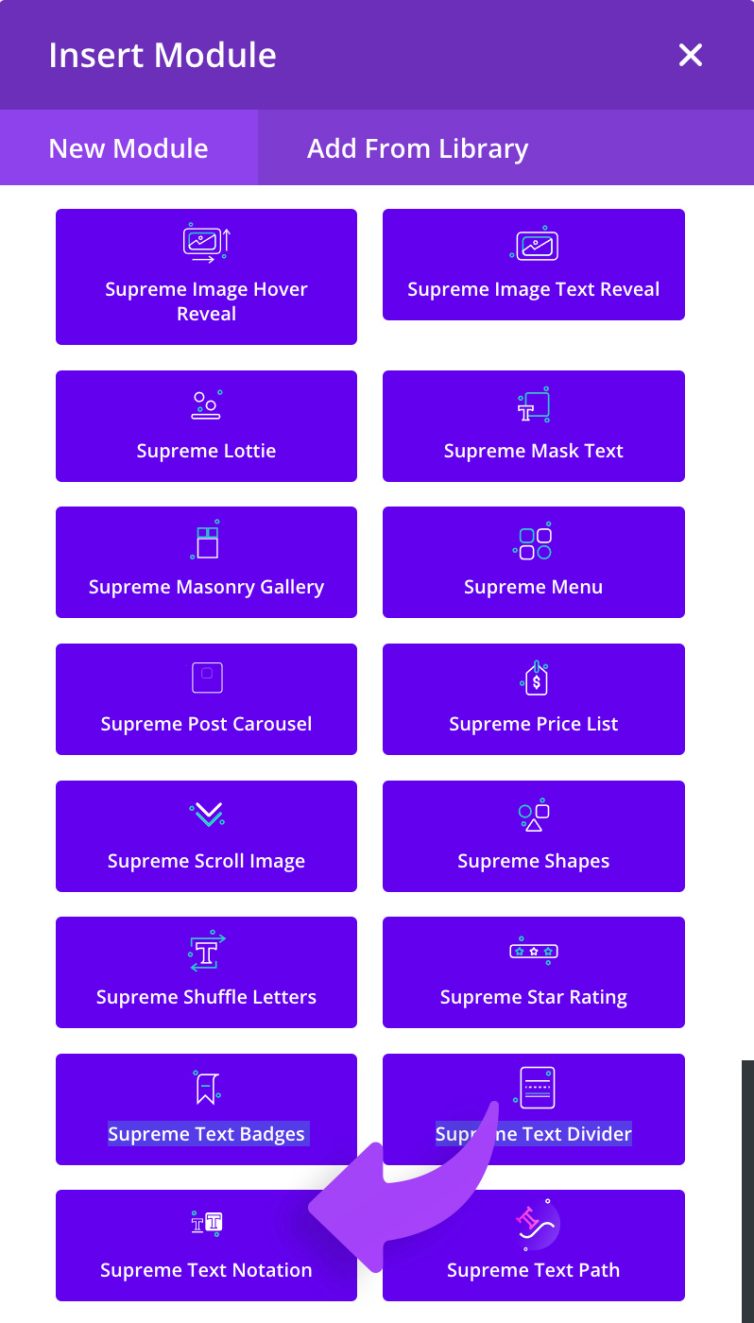Insert Supreme Masonry Gallery module
This screenshot has height=1323, width=754.
(206, 563)
